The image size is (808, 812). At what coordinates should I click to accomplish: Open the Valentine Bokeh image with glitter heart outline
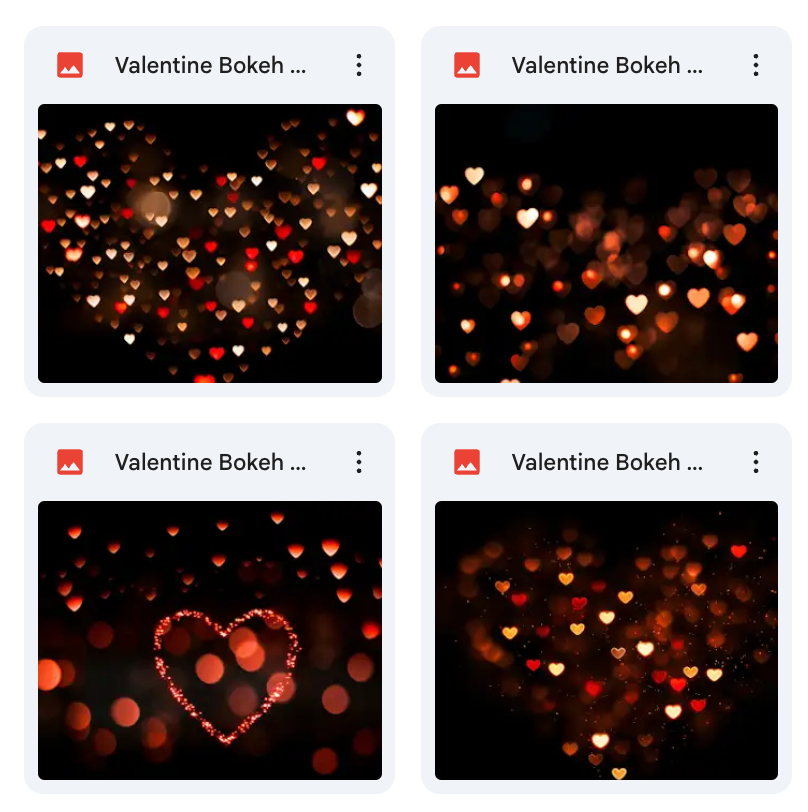tap(210, 640)
